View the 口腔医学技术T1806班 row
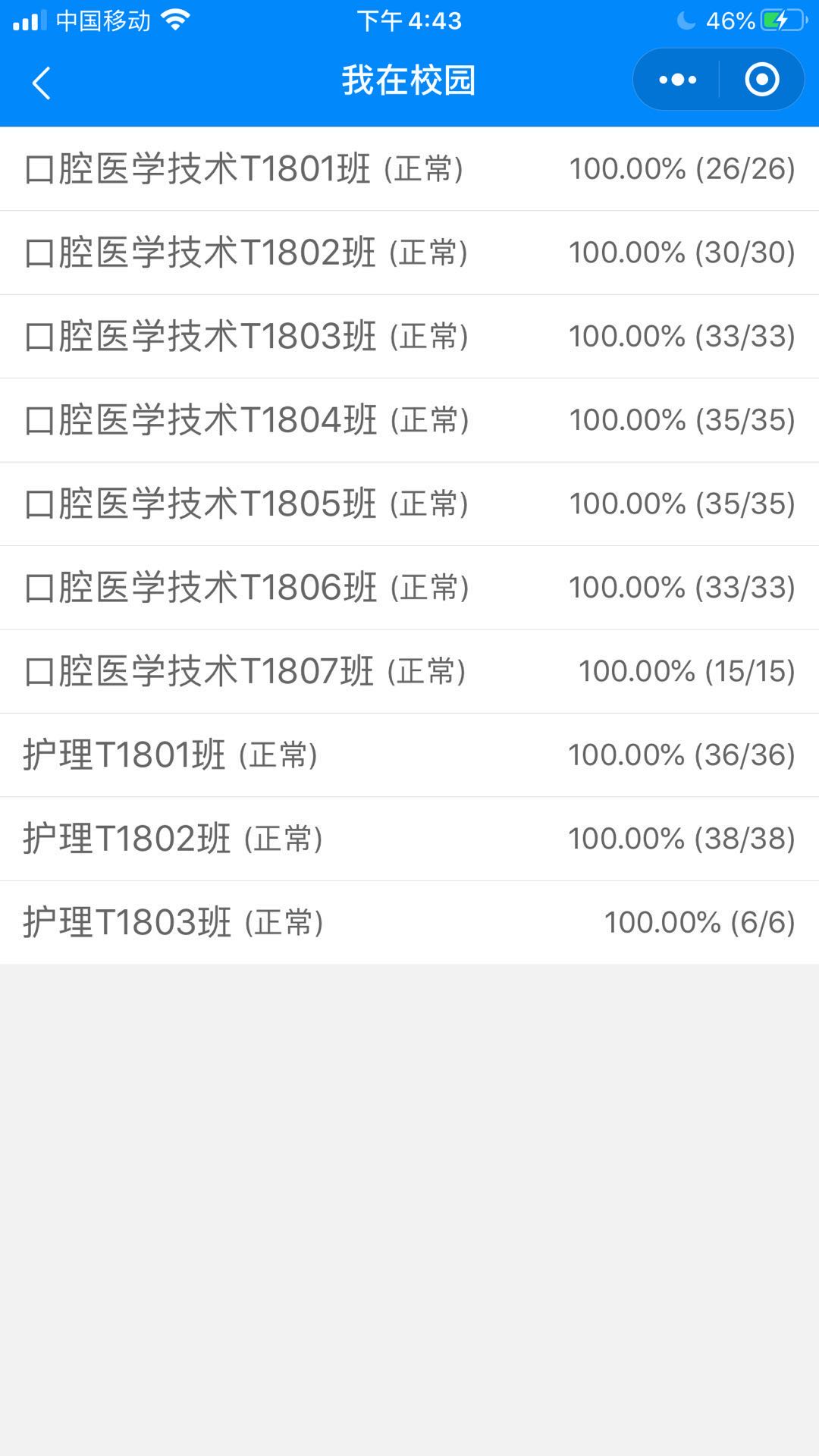The height and width of the screenshot is (1456, 819). point(409,588)
